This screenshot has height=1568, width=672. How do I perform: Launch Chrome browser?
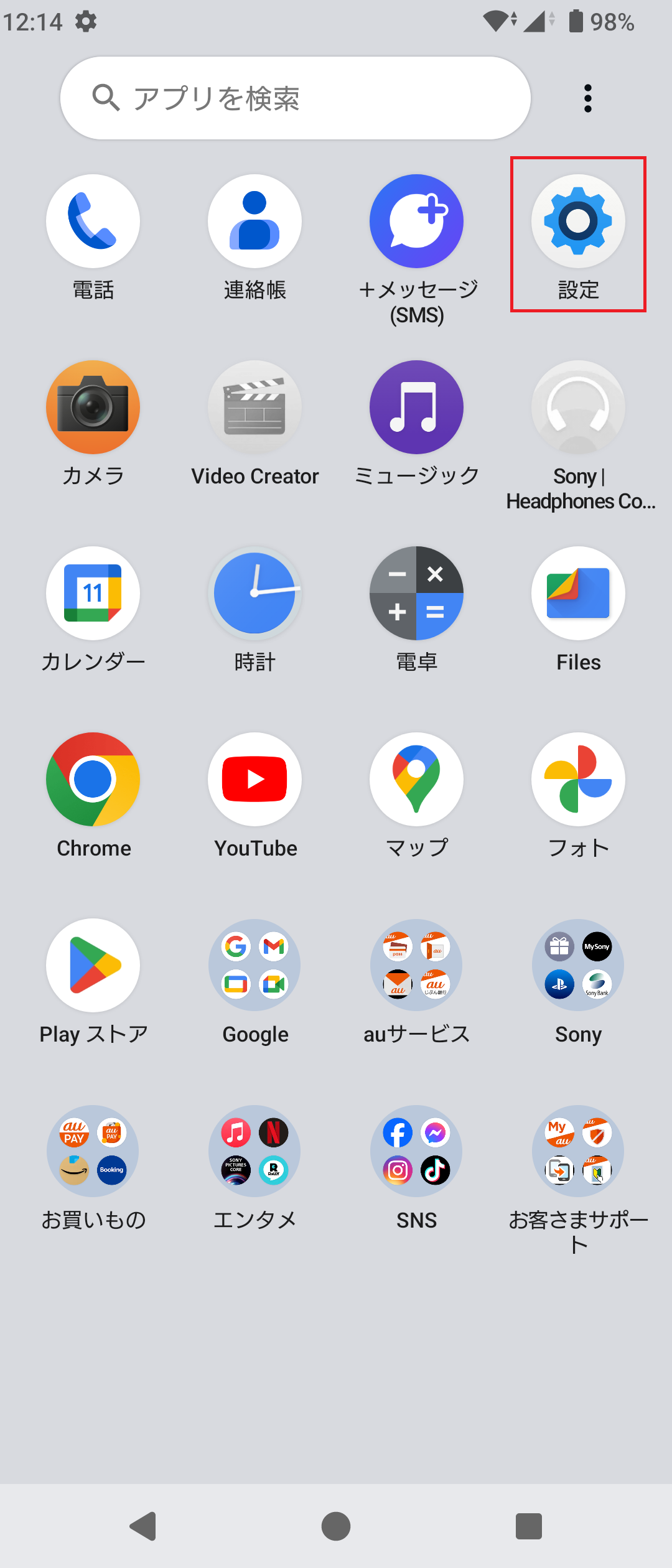[93, 779]
